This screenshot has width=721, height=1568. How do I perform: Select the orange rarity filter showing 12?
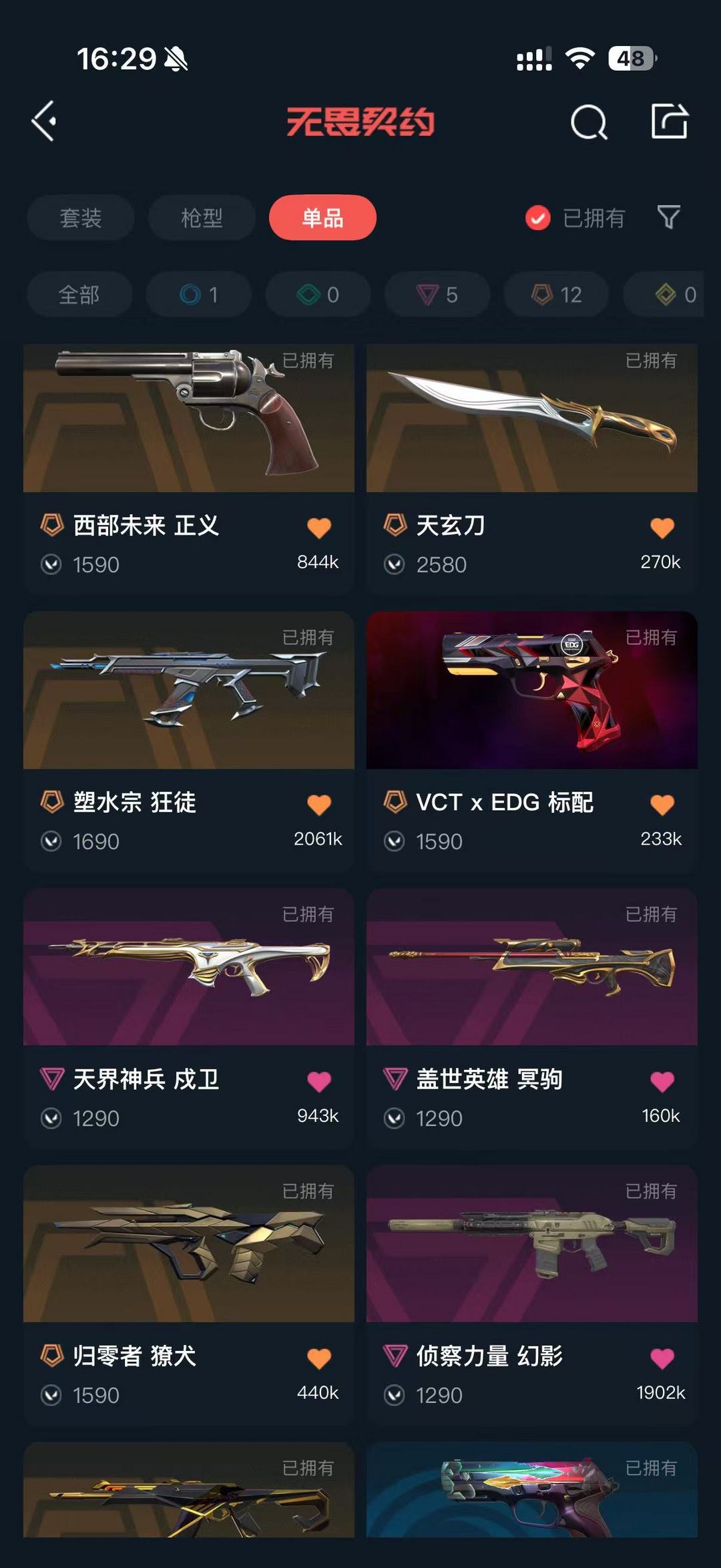(x=557, y=295)
